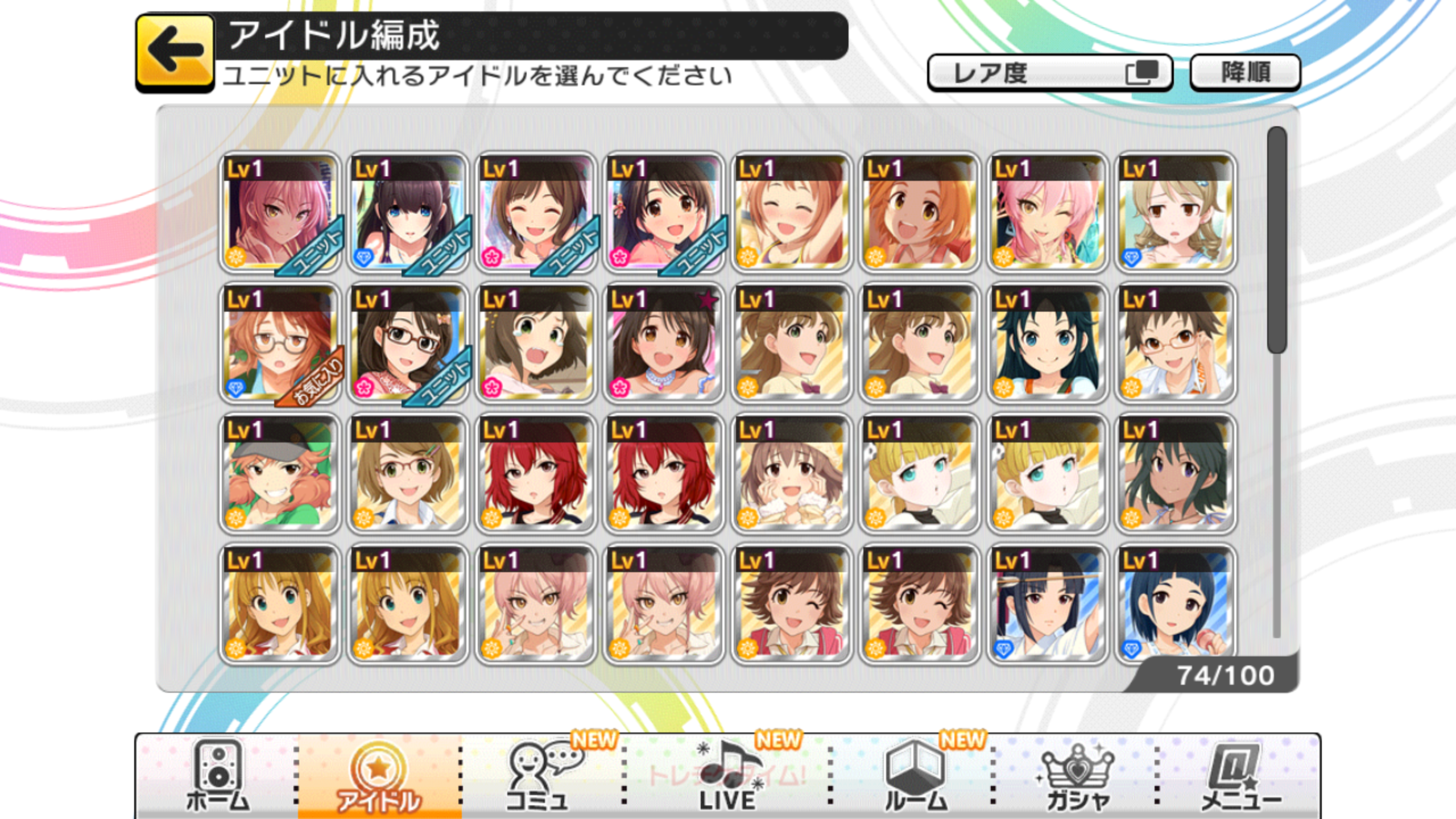
Task: Go back with the yellow arrow button
Action: 175,52
